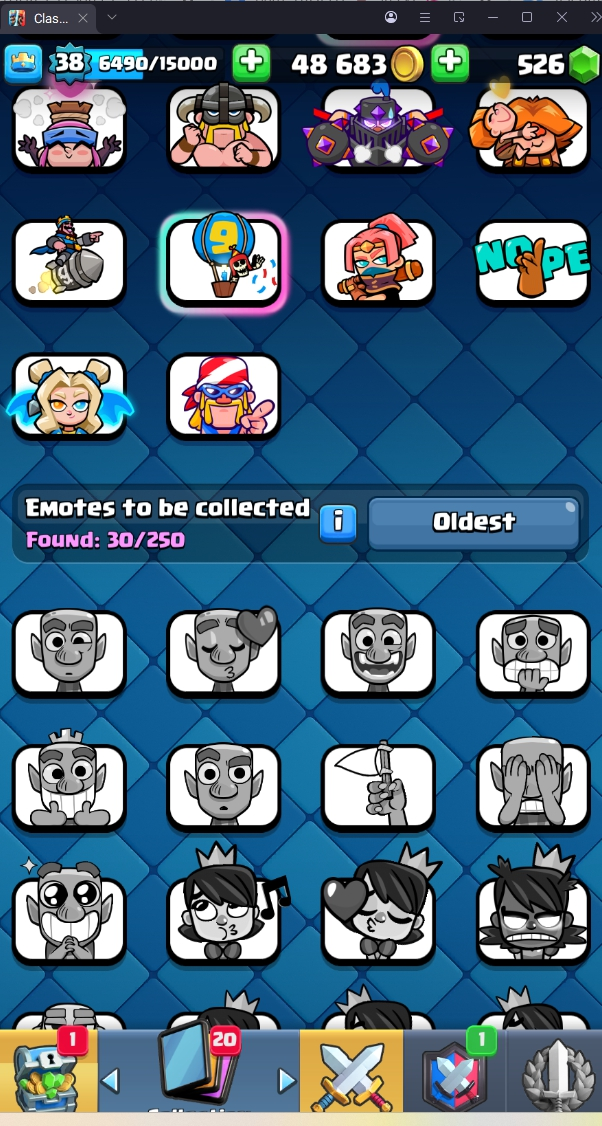Switch to the Battle crossed-swords tab
Screen dimensions: 602x1126
(x=352, y=1074)
